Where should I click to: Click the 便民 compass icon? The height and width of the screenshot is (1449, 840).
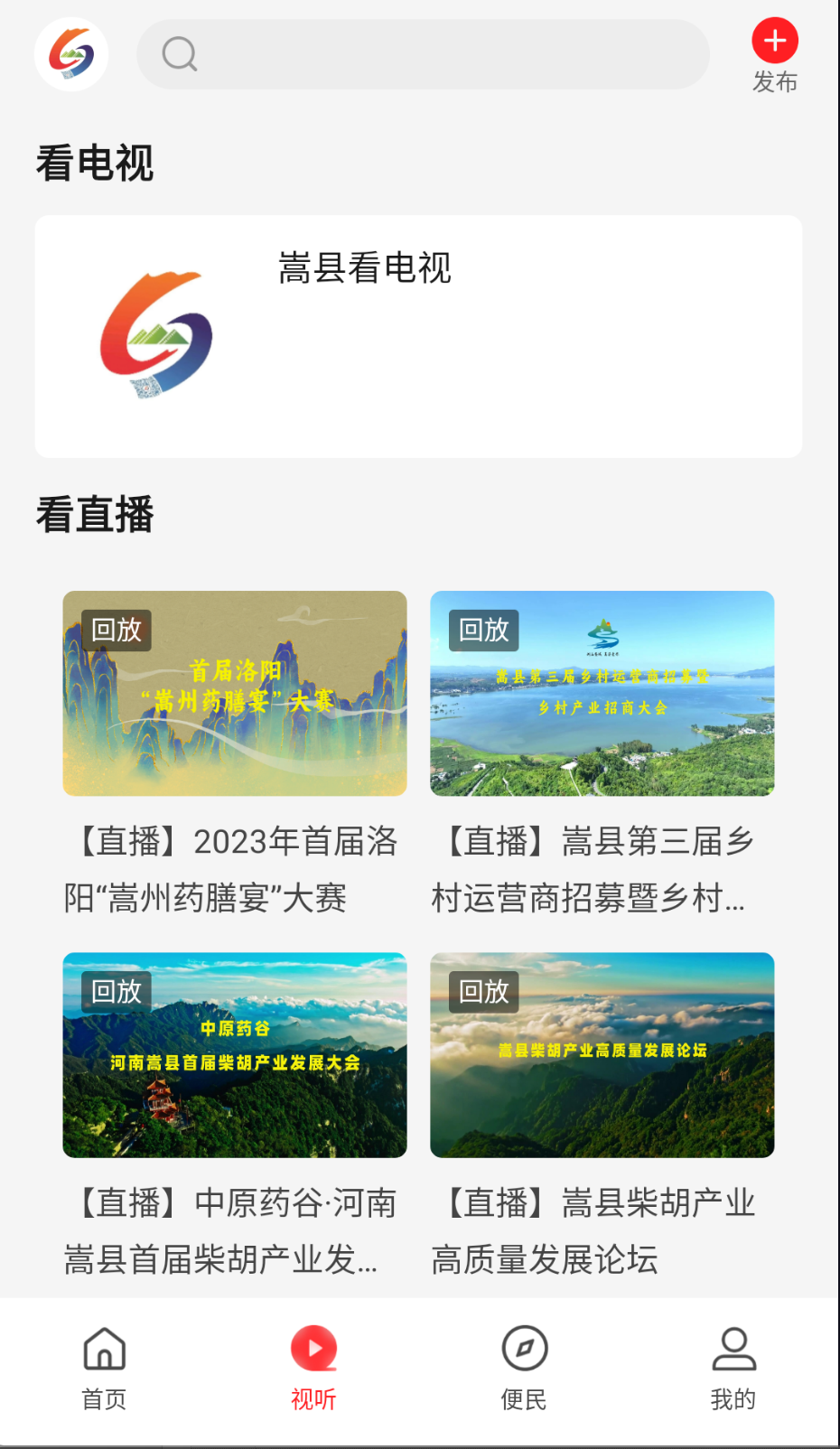[x=524, y=1347]
